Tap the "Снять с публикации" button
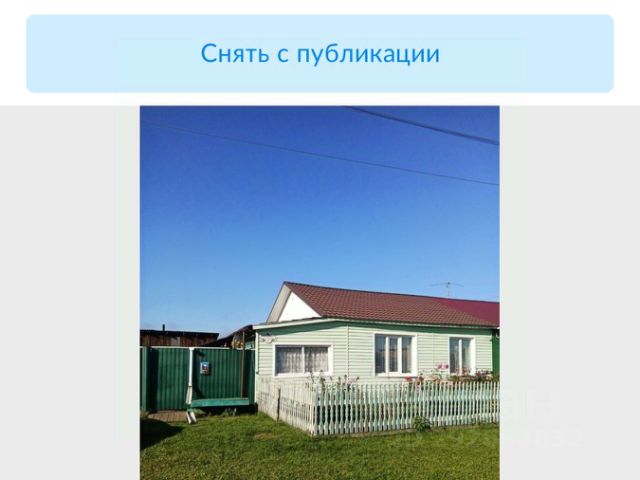 coord(320,54)
